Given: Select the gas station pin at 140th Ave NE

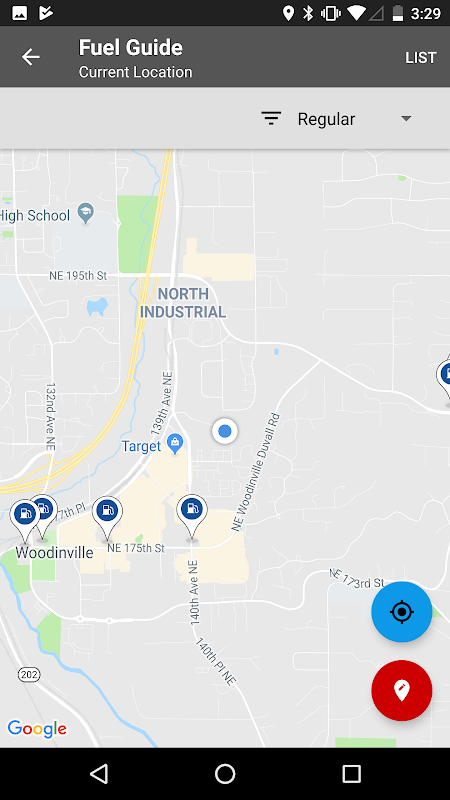Looking at the screenshot, I should [x=192, y=516].
